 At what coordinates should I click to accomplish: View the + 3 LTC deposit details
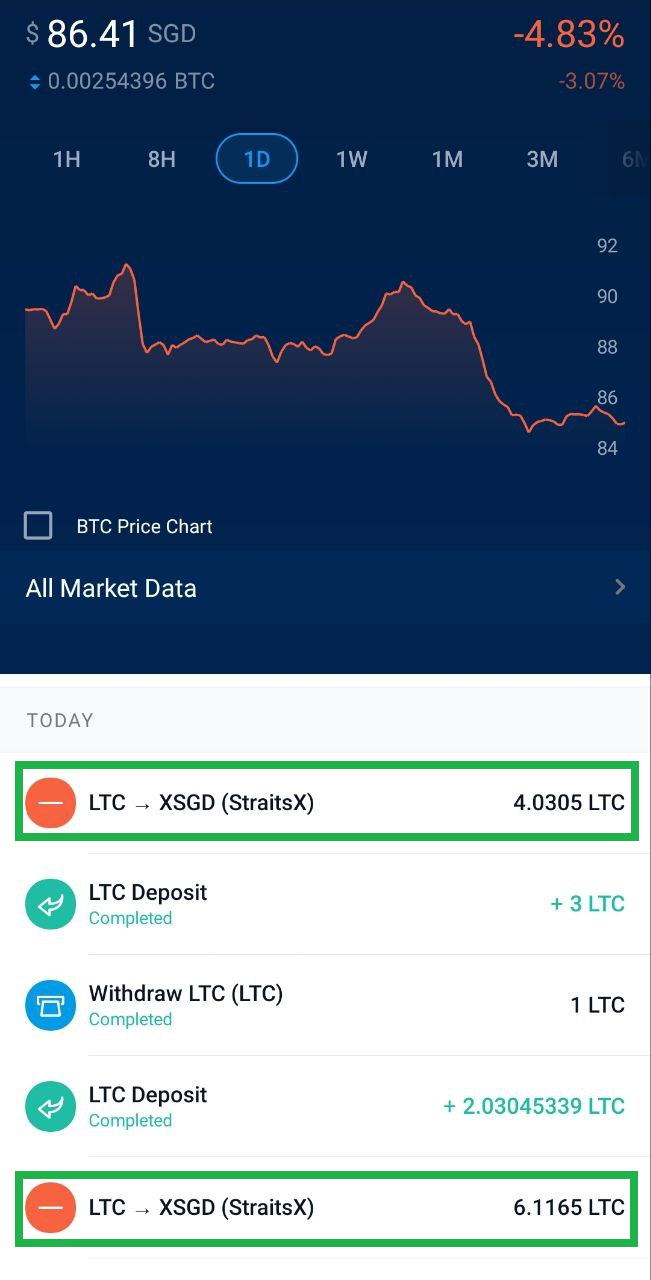(325, 904)
